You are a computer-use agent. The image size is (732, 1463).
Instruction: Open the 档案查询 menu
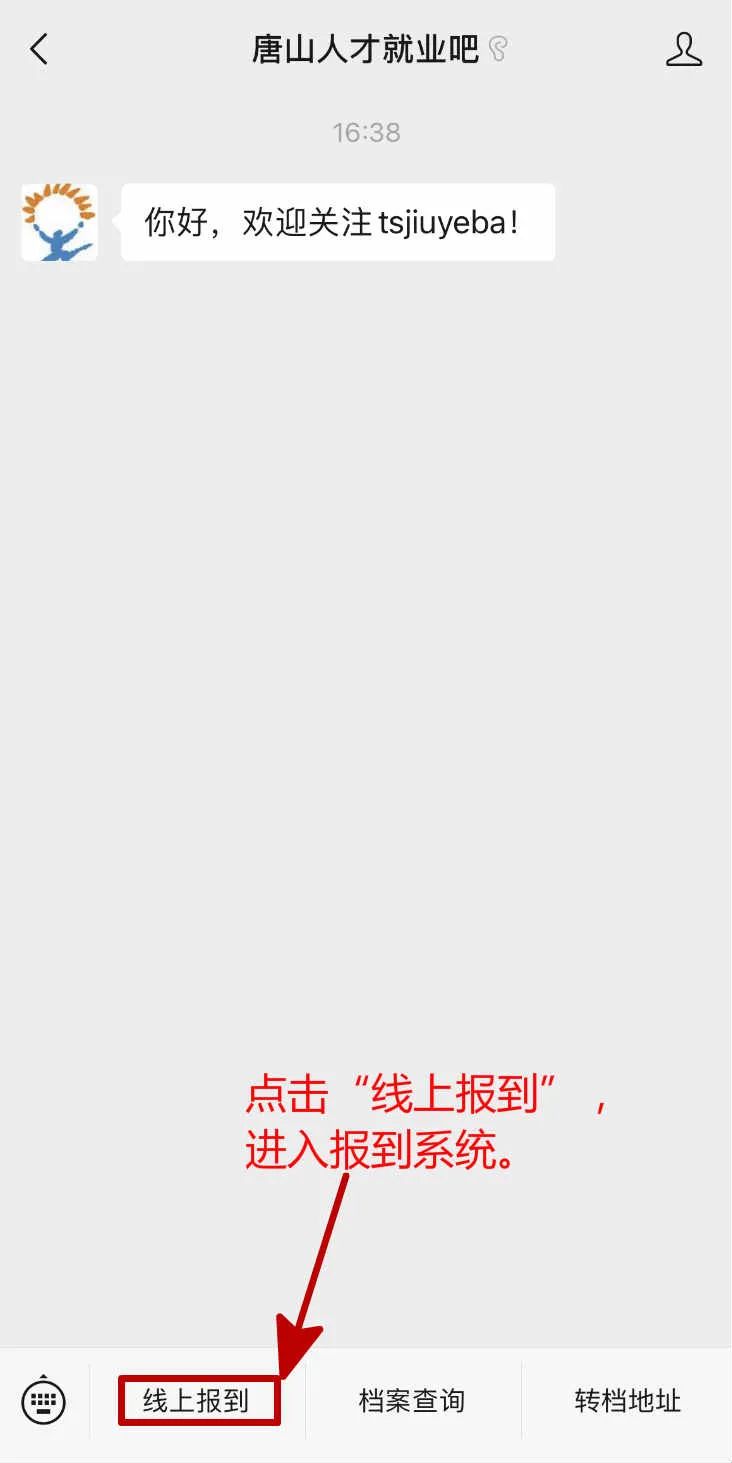tap(412, 1401)
